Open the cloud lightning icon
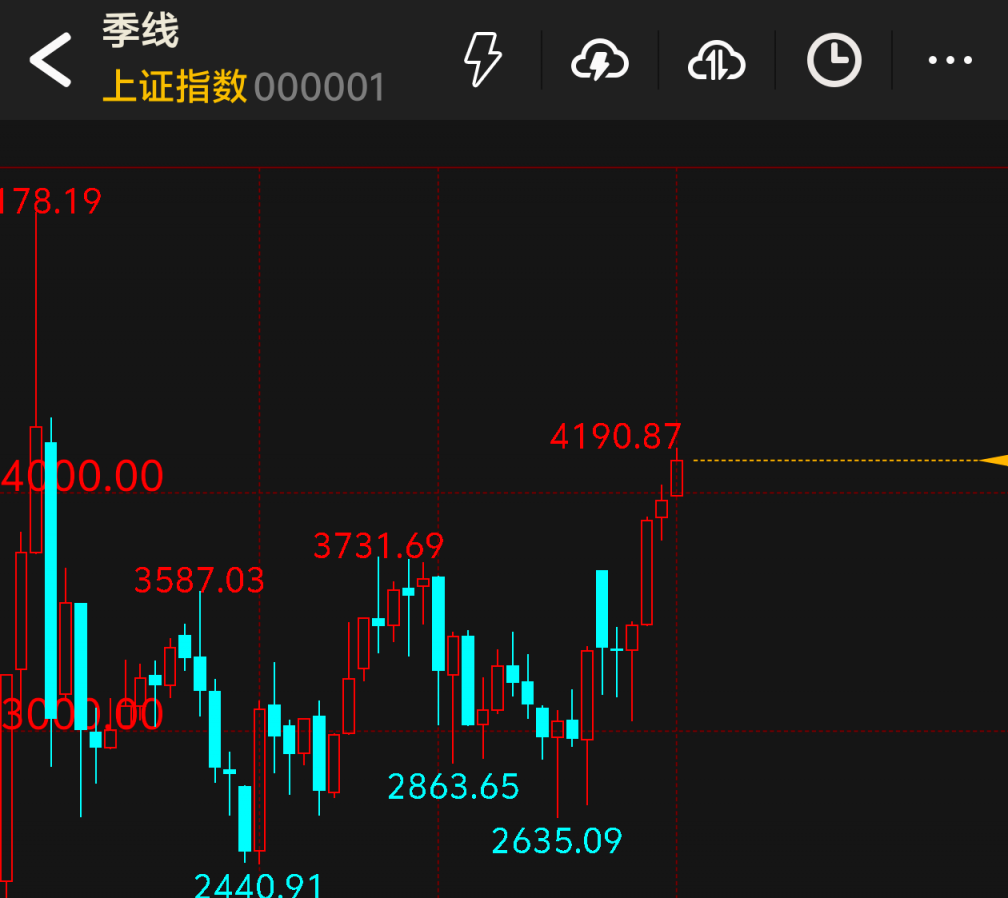1008x898 pixels. point(599,62)
